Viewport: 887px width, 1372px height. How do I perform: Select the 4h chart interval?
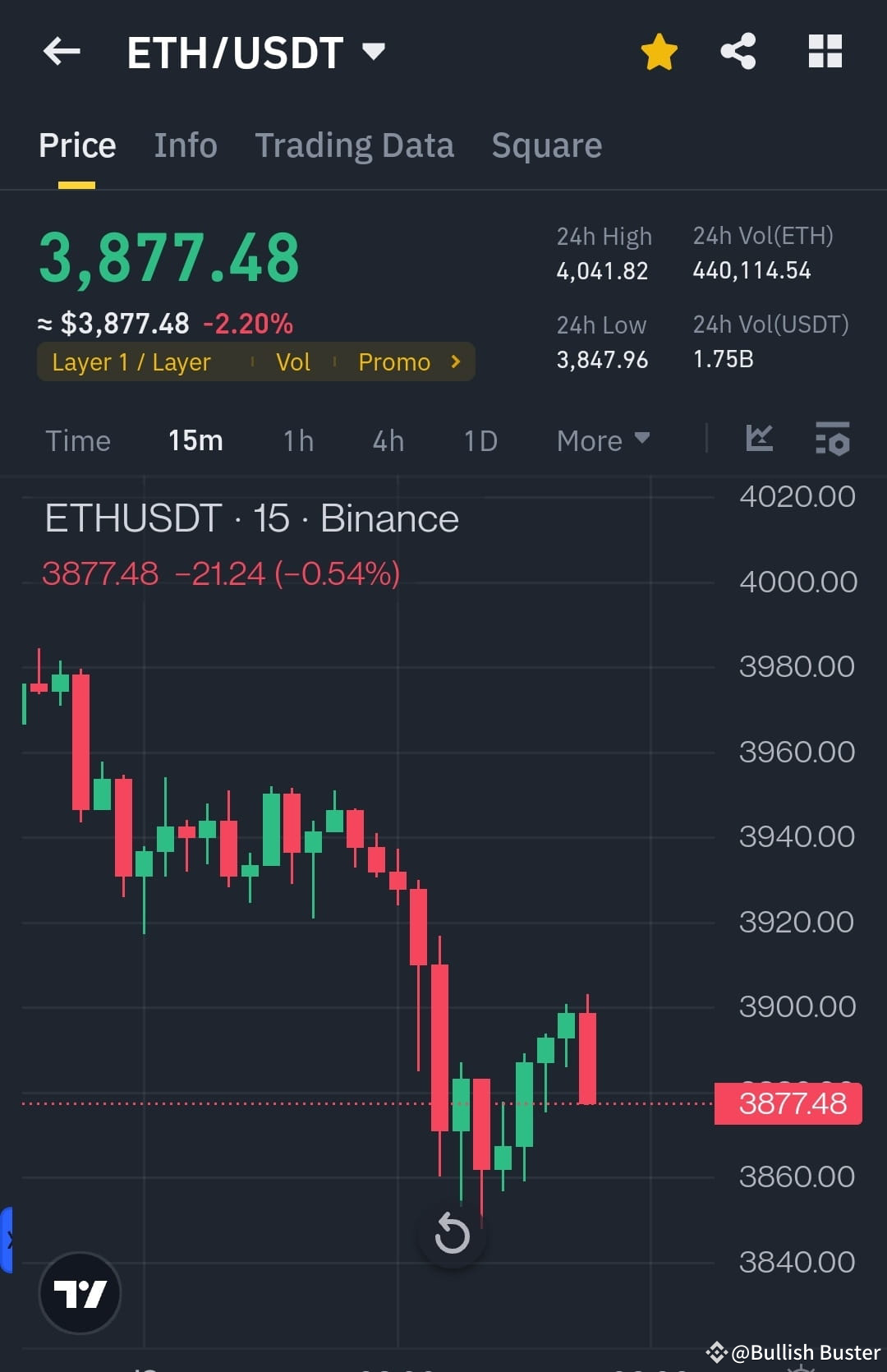pos(388,441)
